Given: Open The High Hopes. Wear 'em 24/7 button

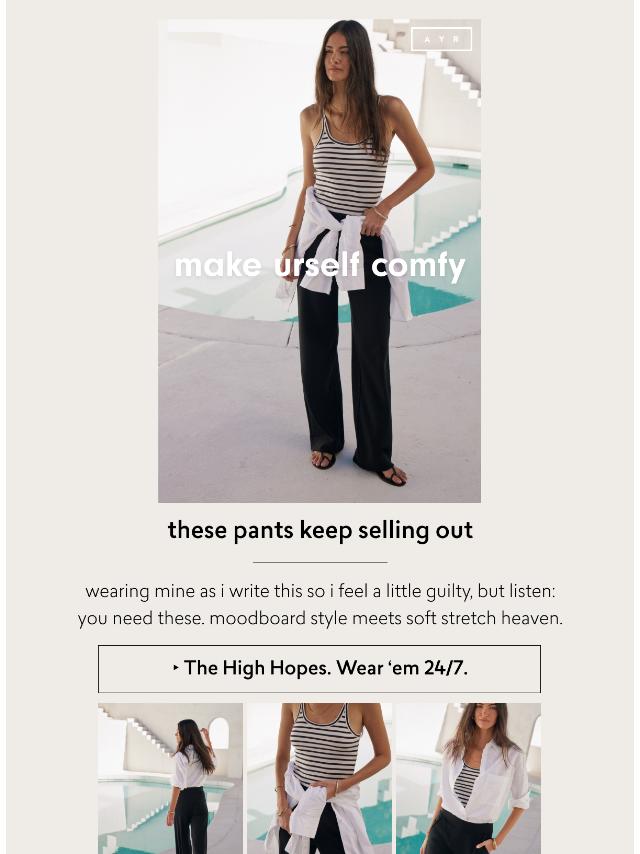Looking at the screenshot, I should tap(319, 669).
